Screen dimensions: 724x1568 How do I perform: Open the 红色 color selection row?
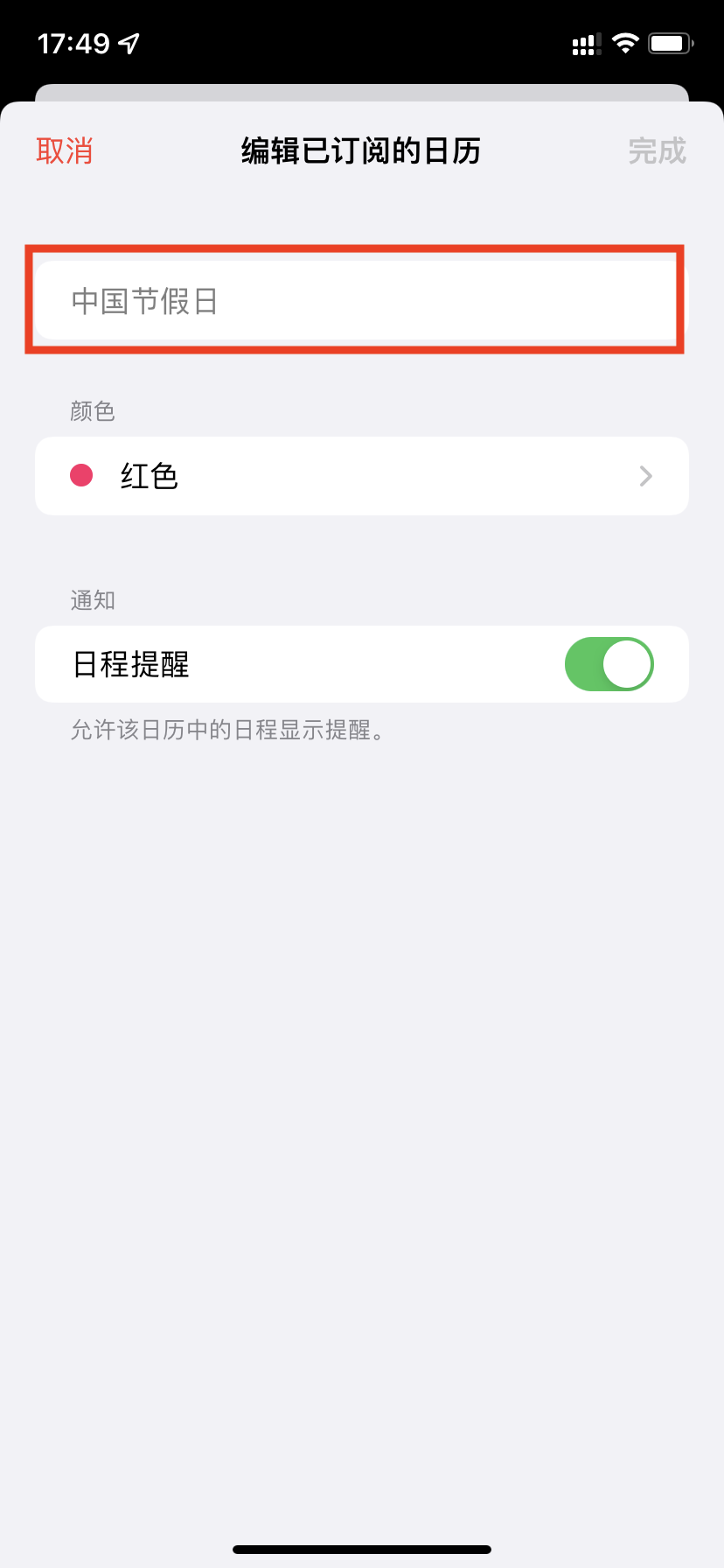pos(362,476)
